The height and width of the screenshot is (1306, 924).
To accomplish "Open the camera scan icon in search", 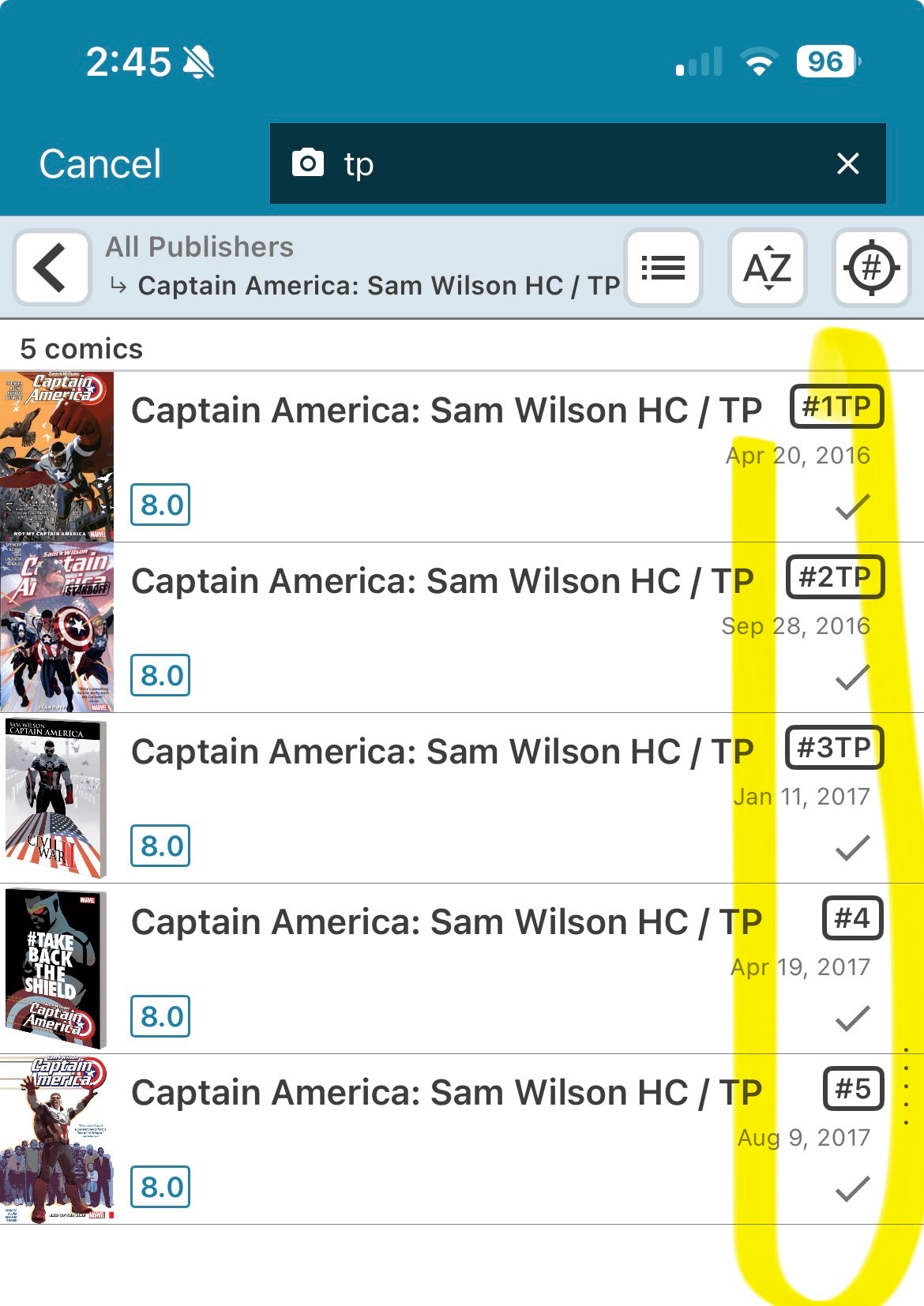I will 308,163.
